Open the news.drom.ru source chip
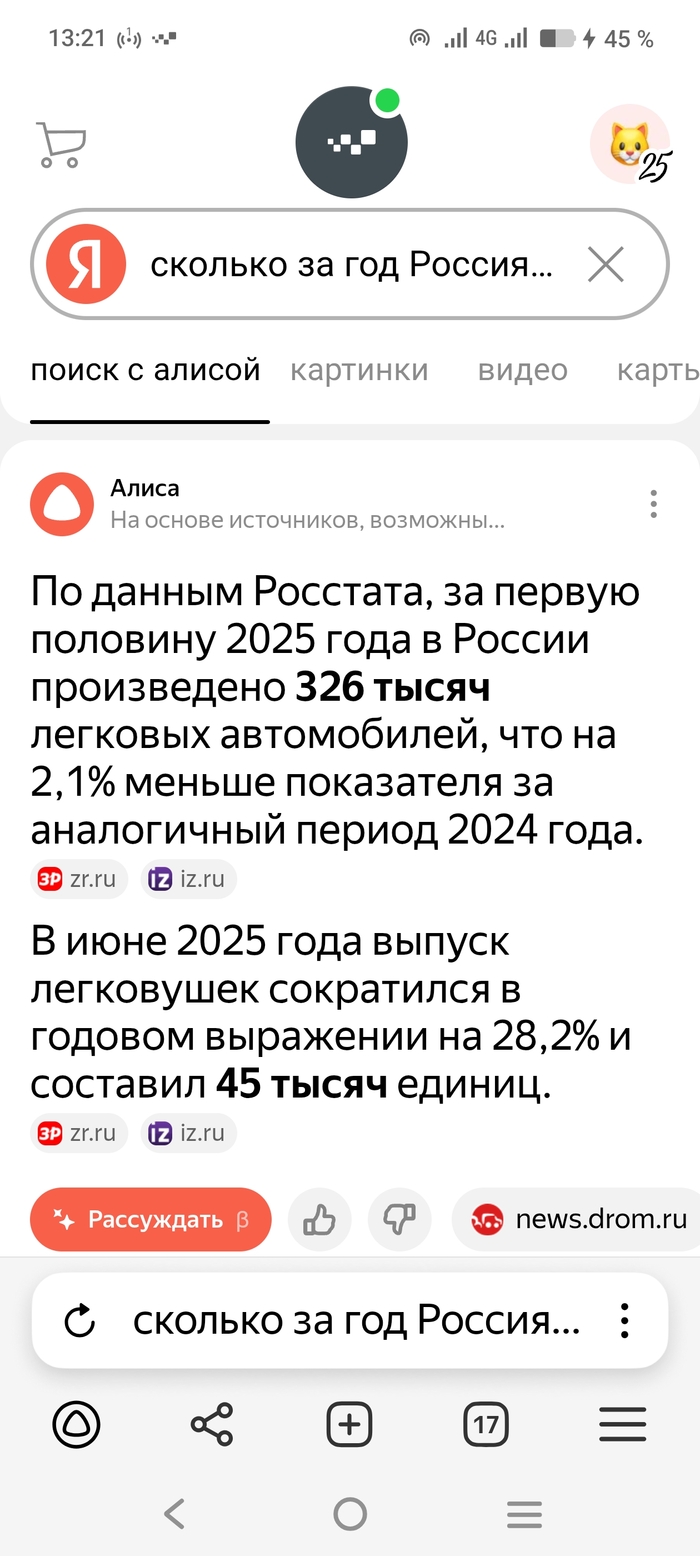The height and width of the screenshot is (1556, 700). pos(580,1219)
